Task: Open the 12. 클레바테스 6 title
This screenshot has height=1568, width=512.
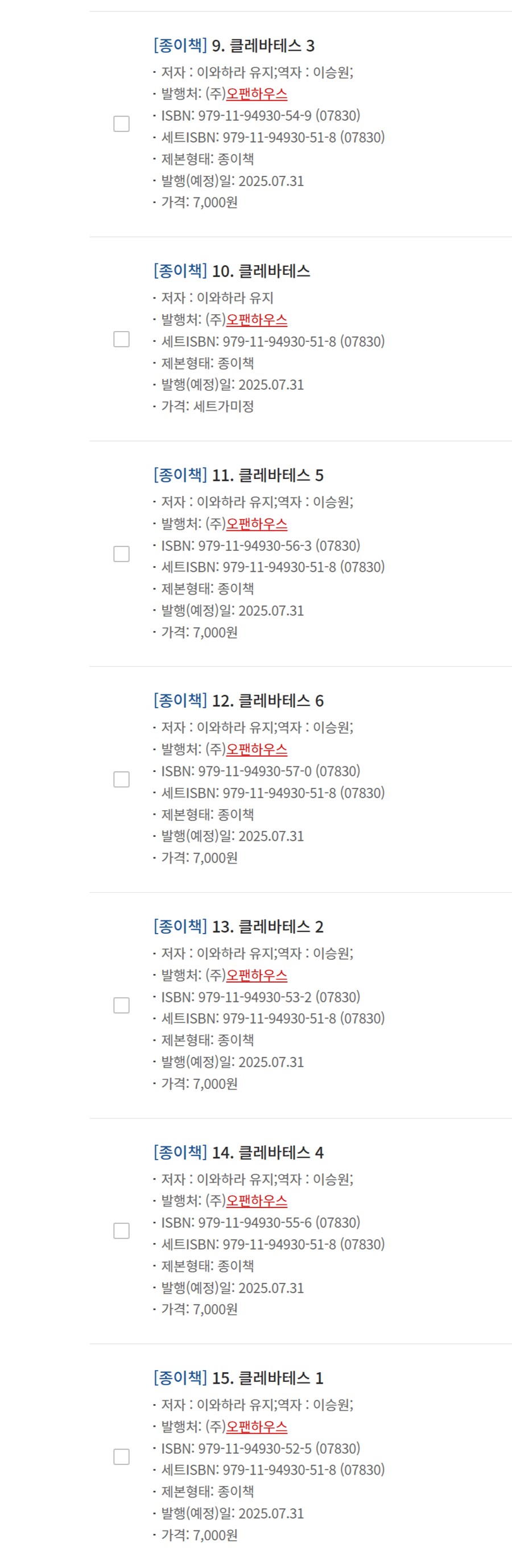Action: [267, 700]
